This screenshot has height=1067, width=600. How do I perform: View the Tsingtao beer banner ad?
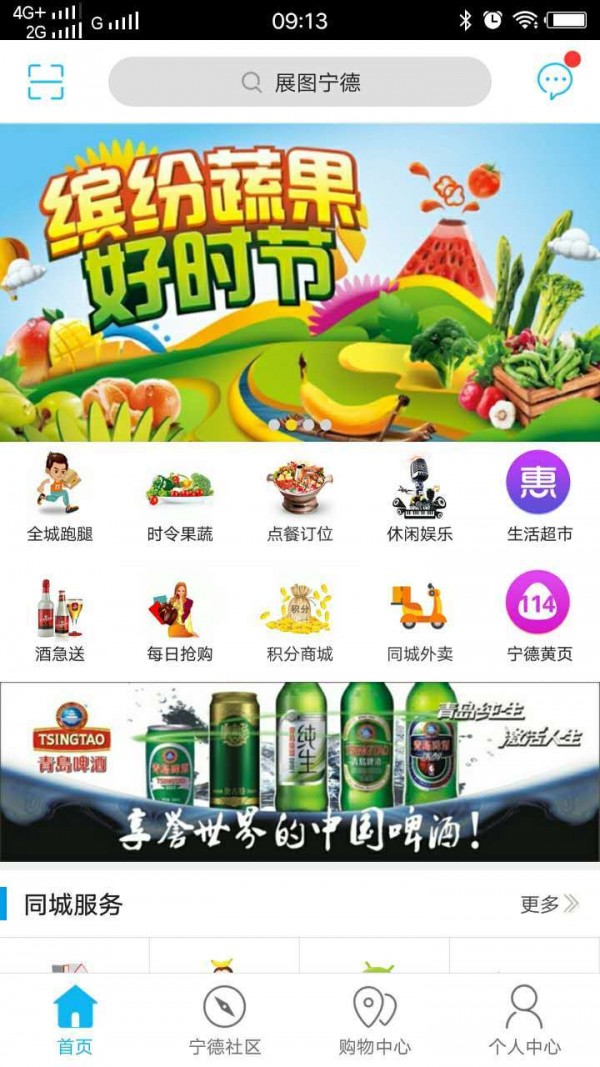300,771
